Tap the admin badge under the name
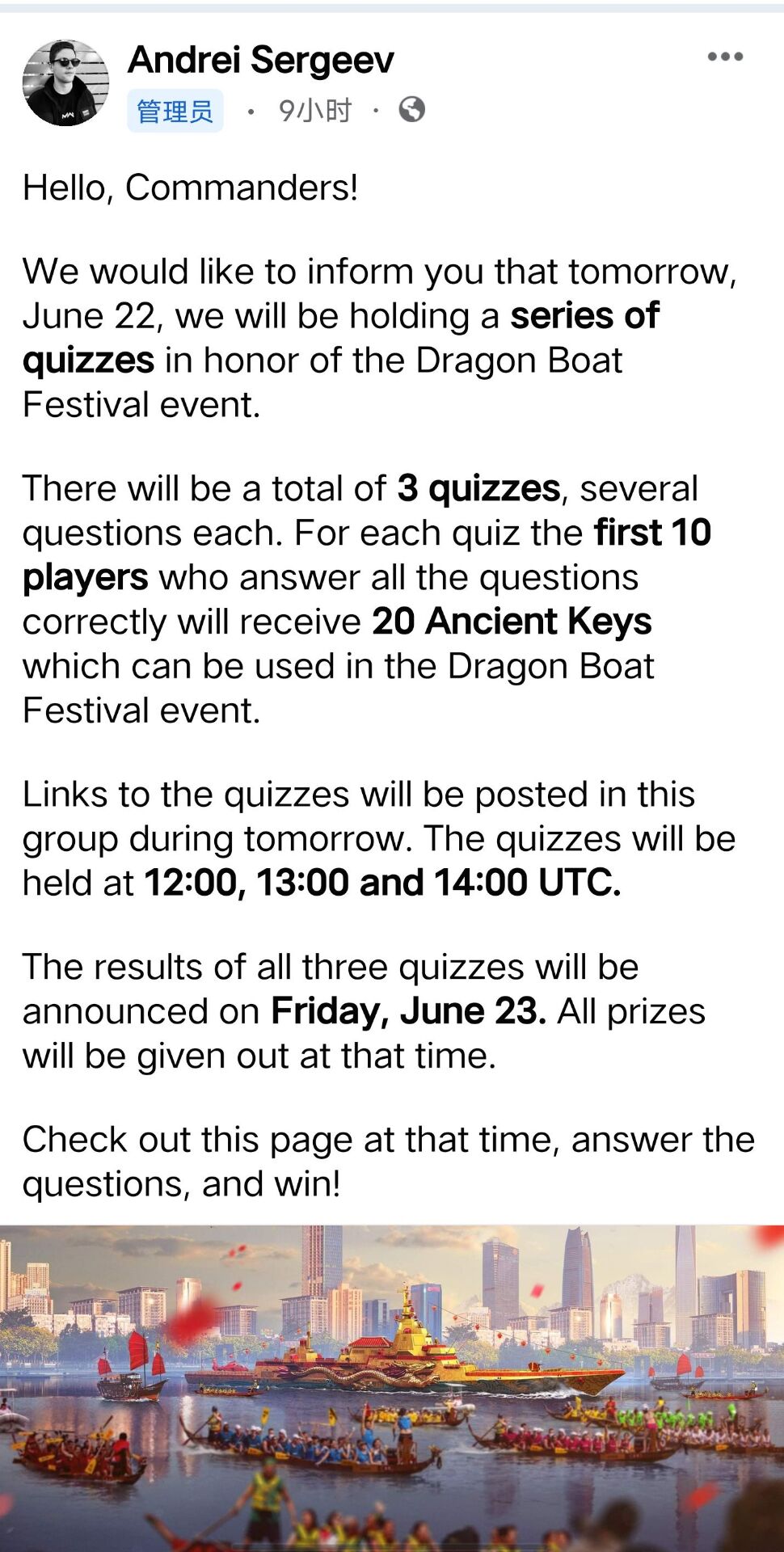The height and width of the screenshot is (1552, 784). coord(175,111)
